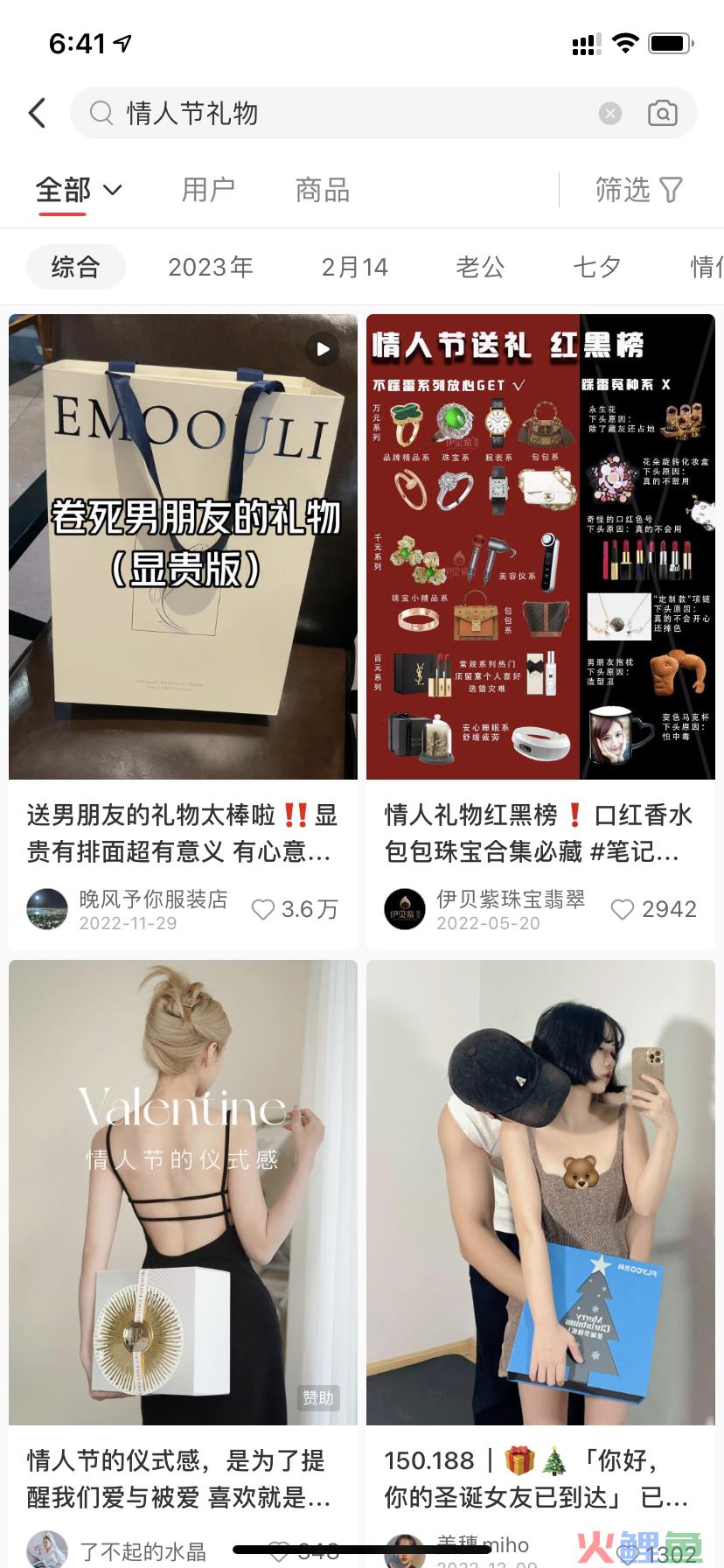
Task: Select the 老公 chip
Action: pyautogui.click(x=480, y=267)
